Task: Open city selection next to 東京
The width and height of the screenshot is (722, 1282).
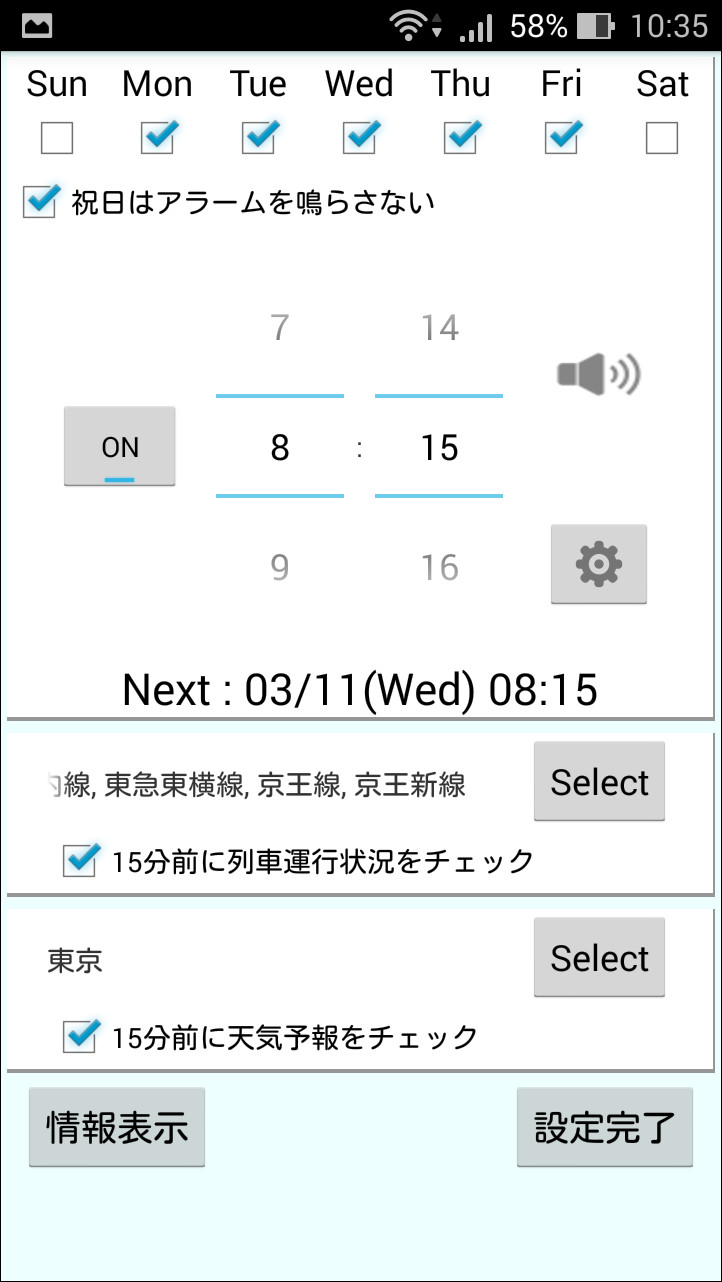Action: coord(598,957)
